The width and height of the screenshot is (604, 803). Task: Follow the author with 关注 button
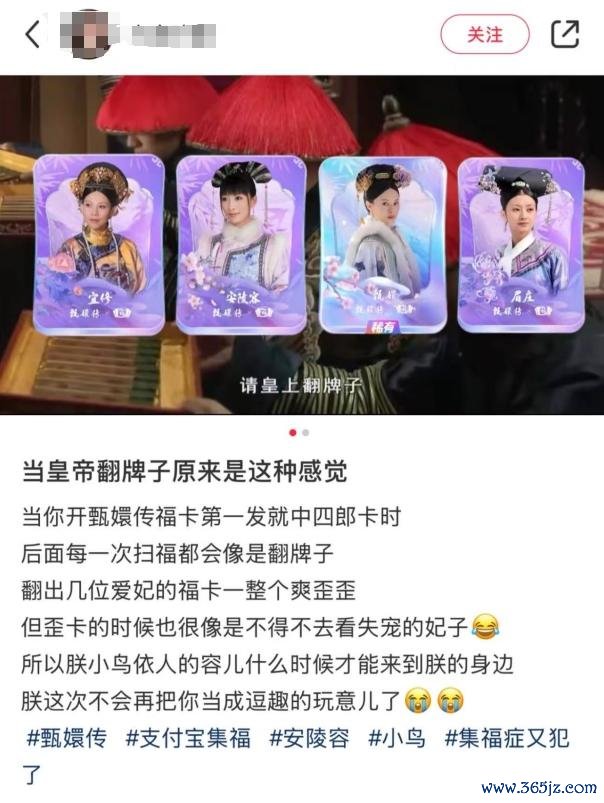coord(485,35)
